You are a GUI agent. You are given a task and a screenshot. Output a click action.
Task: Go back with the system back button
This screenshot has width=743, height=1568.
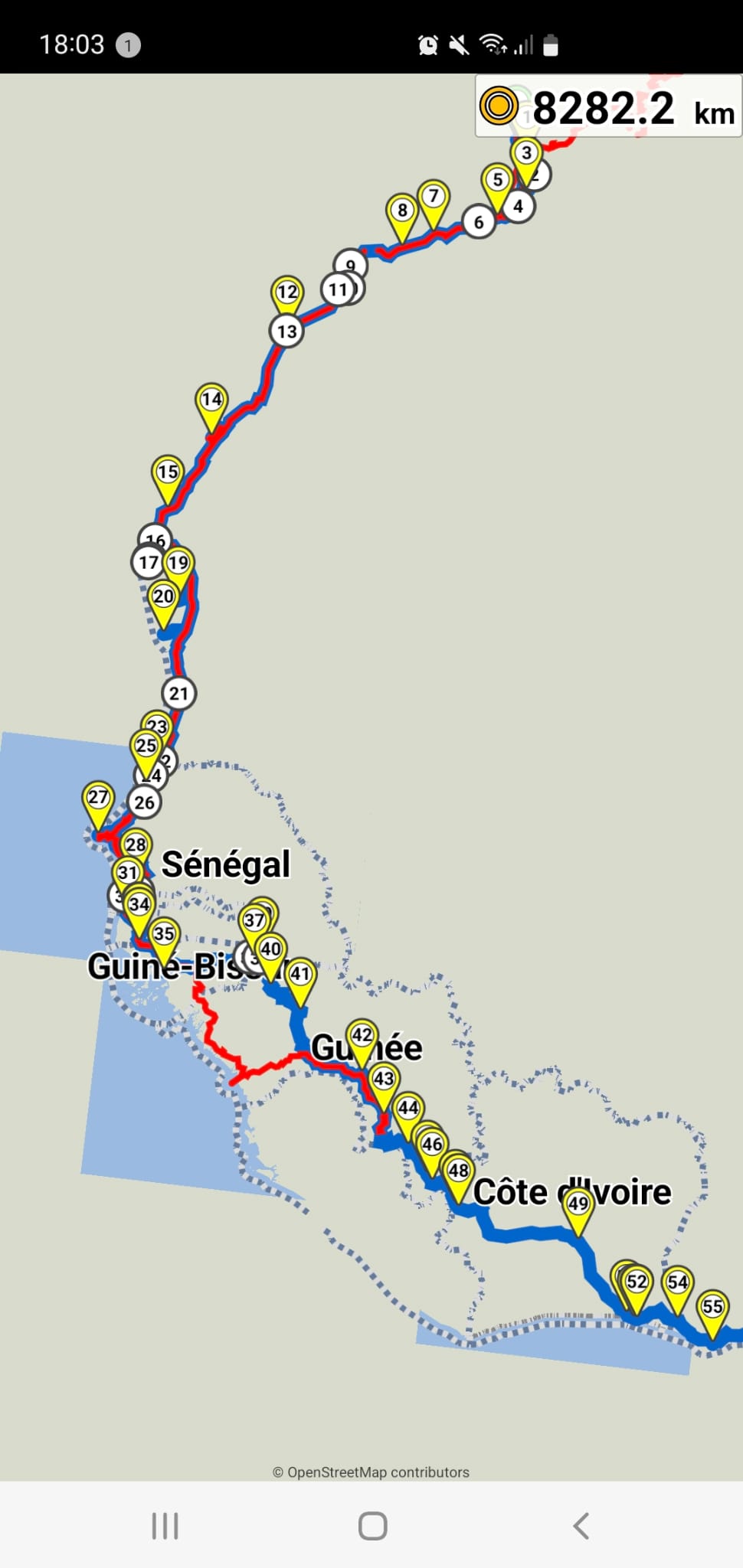click(x=581, y=1525)
